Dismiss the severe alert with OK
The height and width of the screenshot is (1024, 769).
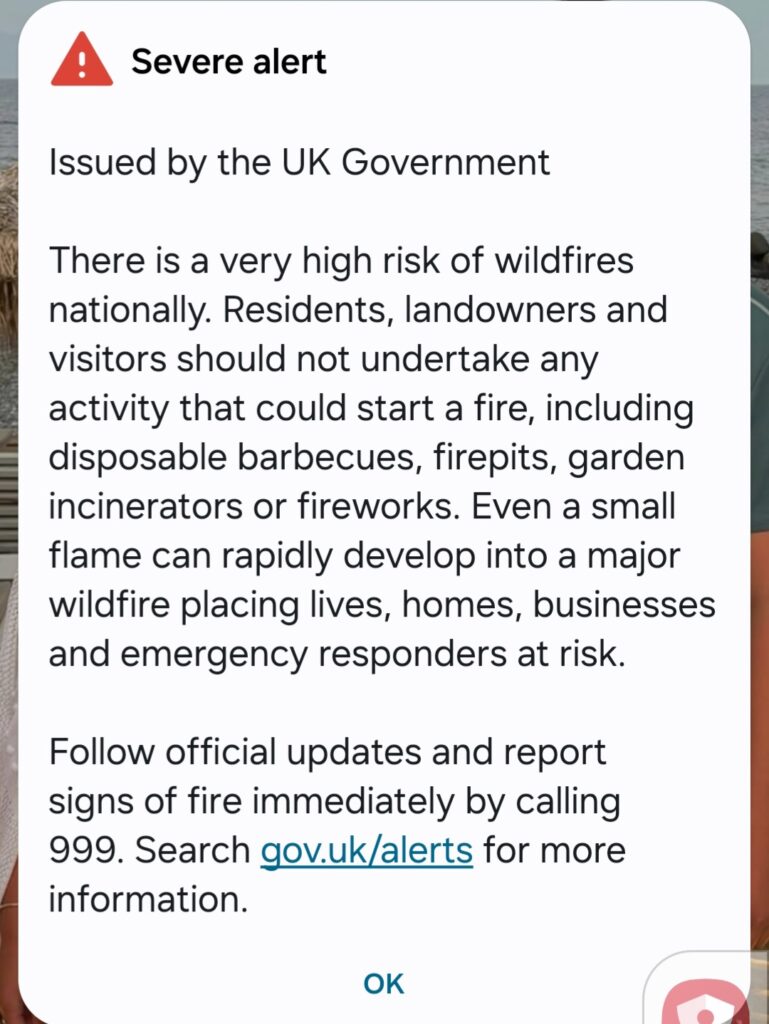[384, 984]
